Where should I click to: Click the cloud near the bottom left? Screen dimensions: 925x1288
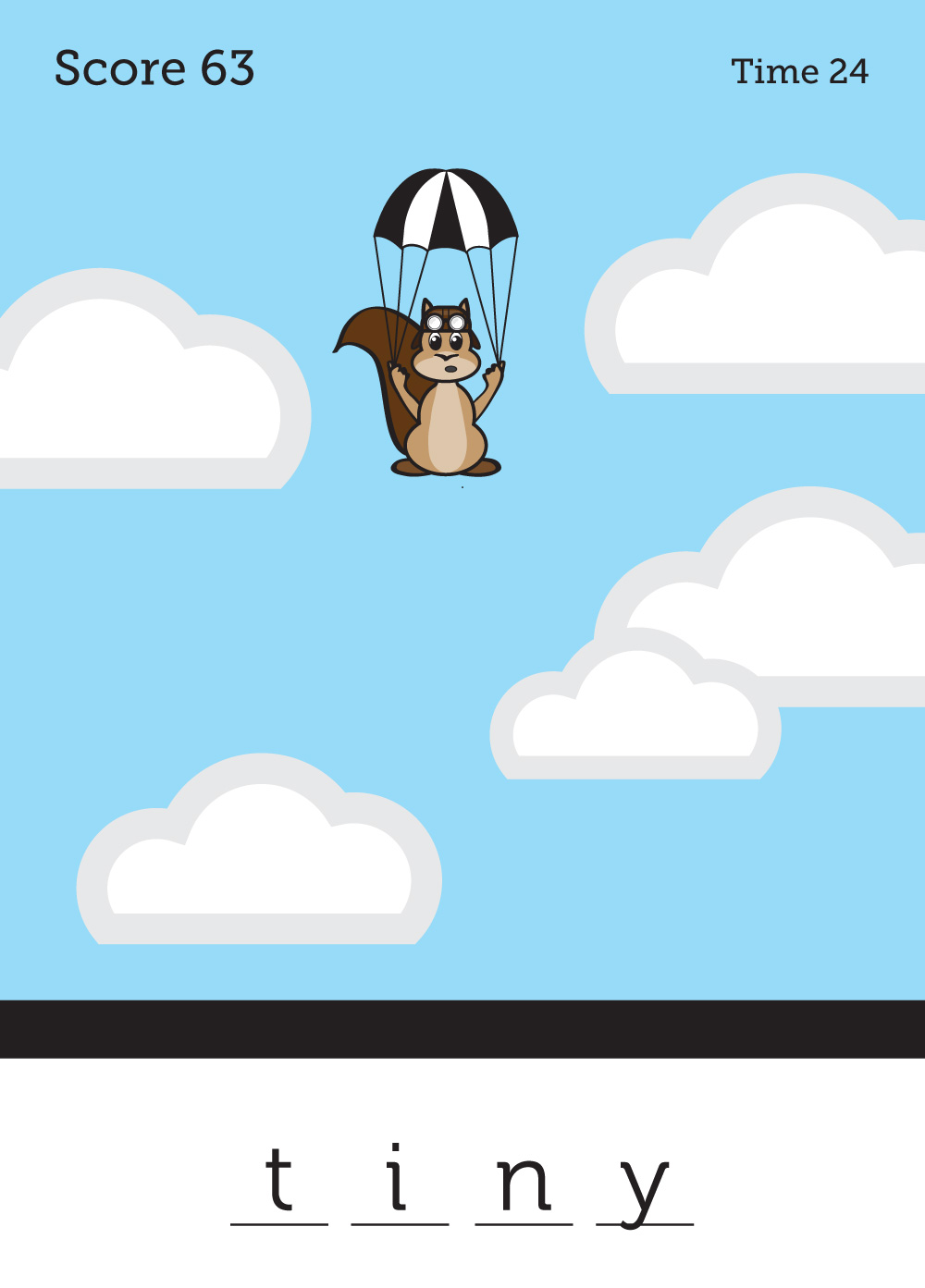click(259, 860)
